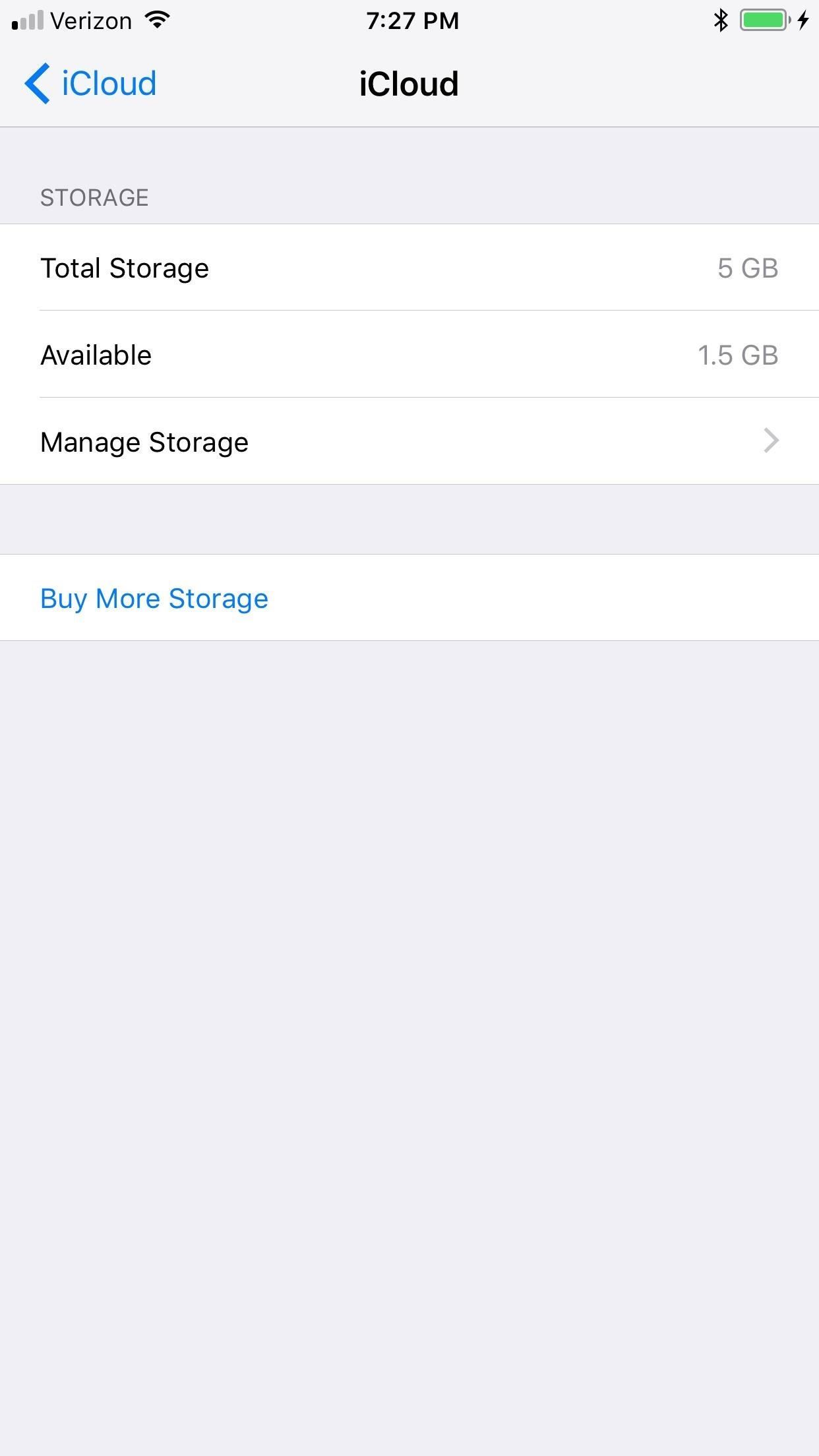
Task: Tap the 5 GB storage value
Action: 748,268
